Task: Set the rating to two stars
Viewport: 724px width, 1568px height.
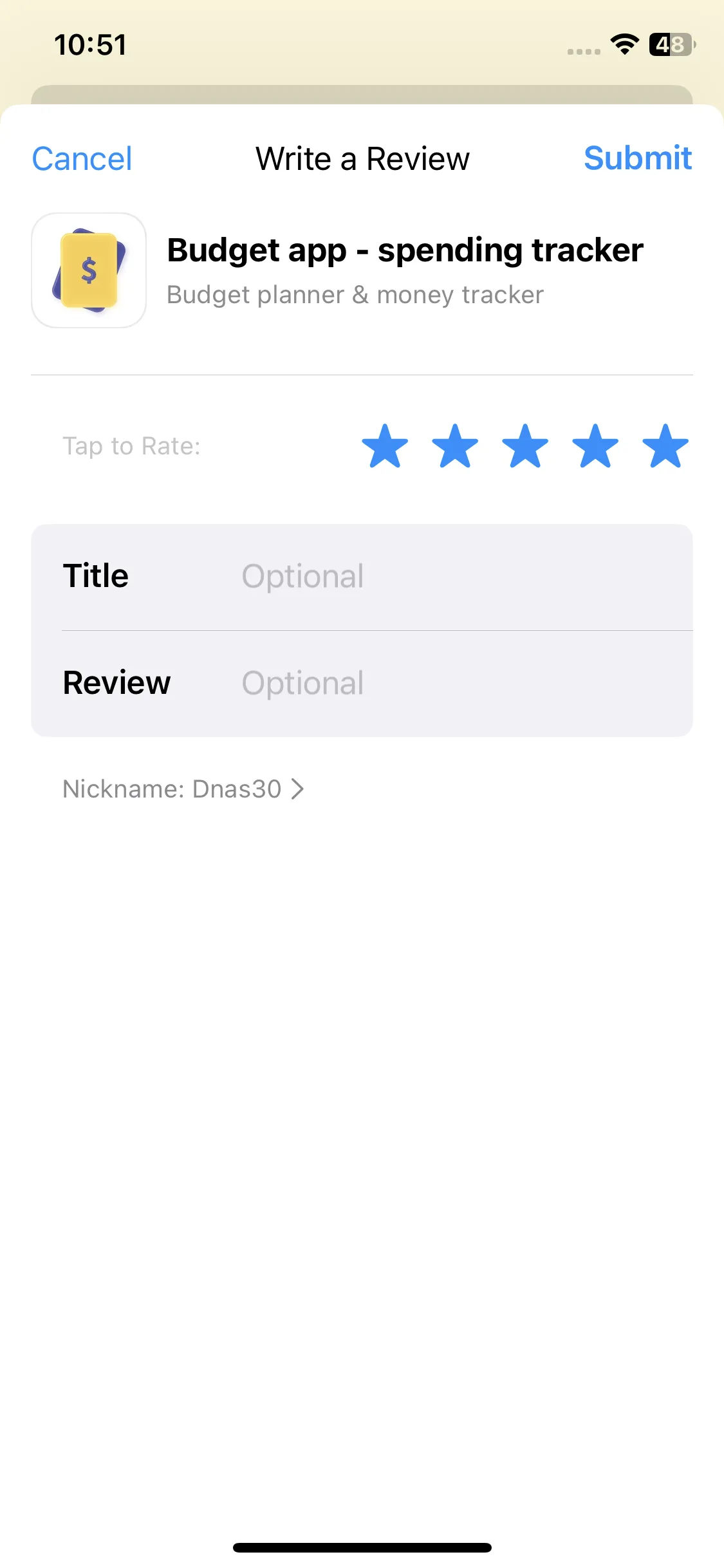Action: point(455,446)
